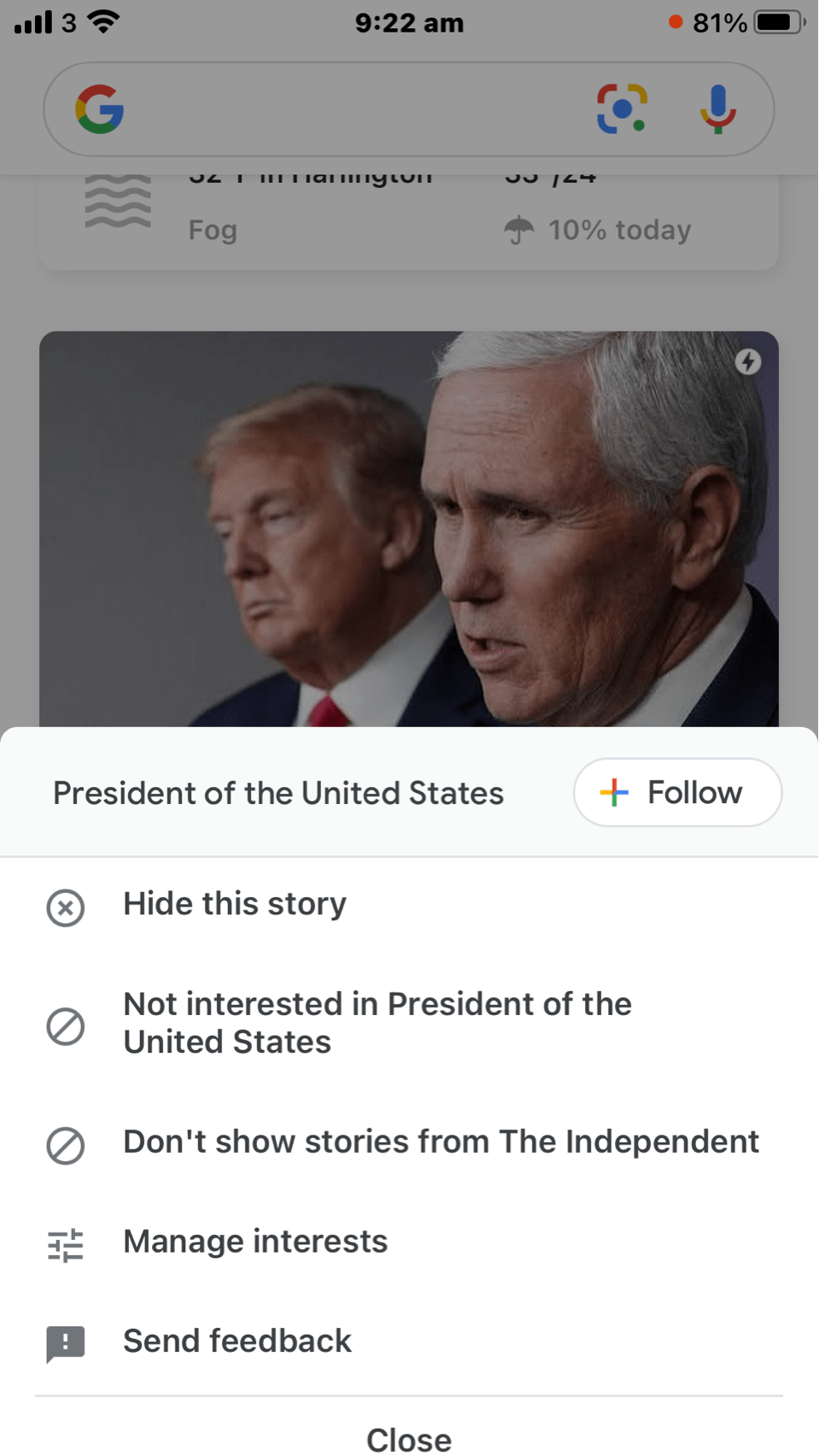This screenshot has height=1456, width=819.
Task: Block stories from The Independent
Action: tap(409, 1142)
